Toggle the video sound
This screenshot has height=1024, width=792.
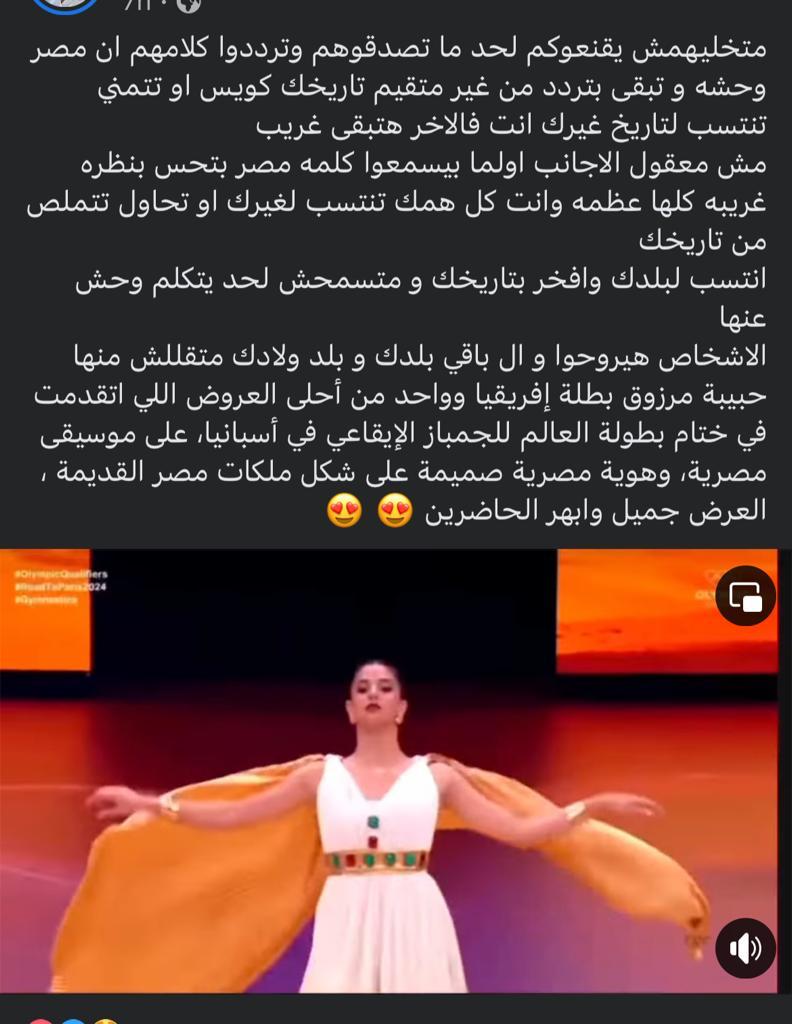tap(746, 947)
